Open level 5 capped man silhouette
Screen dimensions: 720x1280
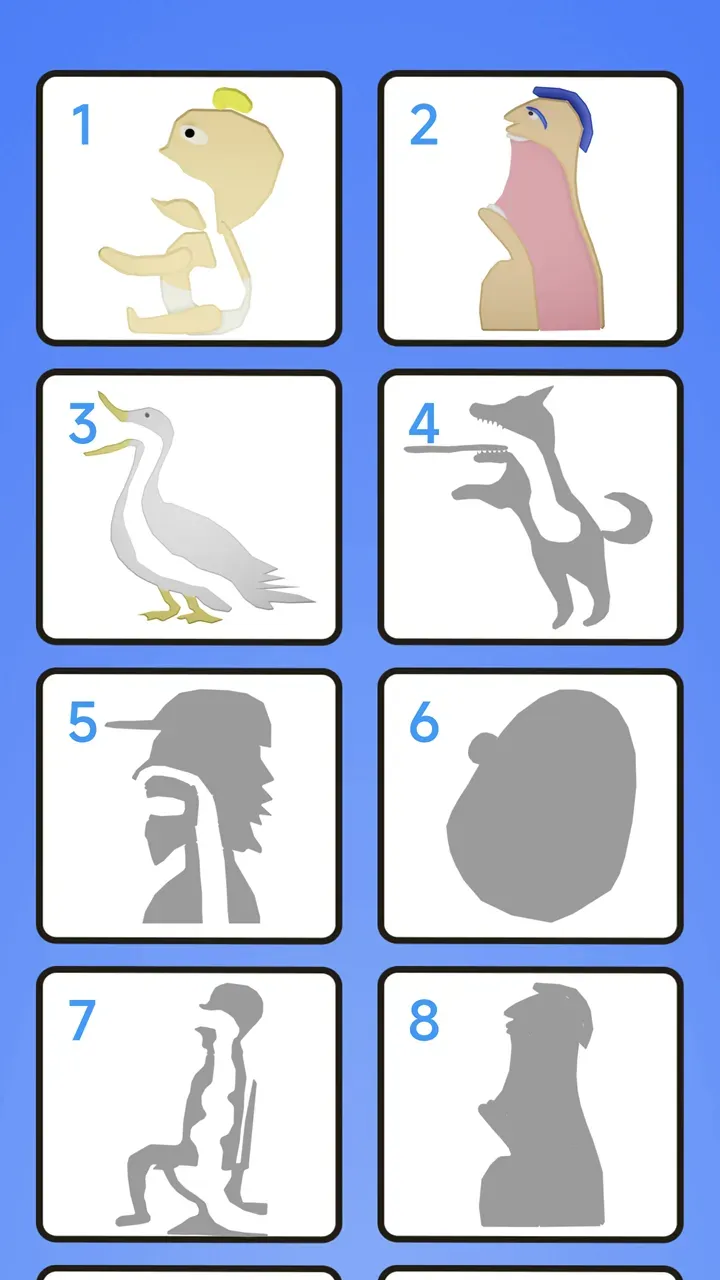189,806
